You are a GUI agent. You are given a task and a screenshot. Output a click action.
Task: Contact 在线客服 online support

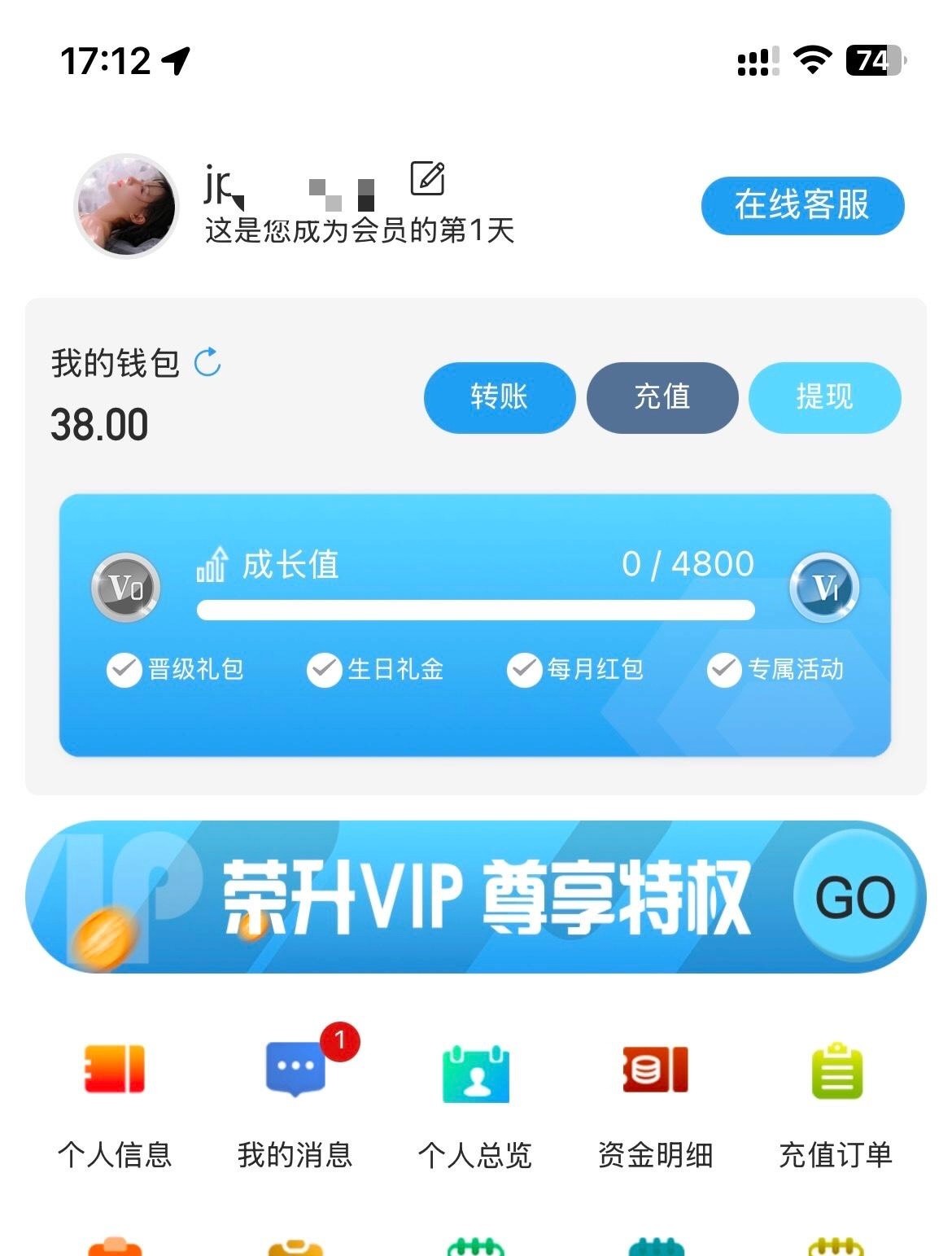[x=802, y=205]
